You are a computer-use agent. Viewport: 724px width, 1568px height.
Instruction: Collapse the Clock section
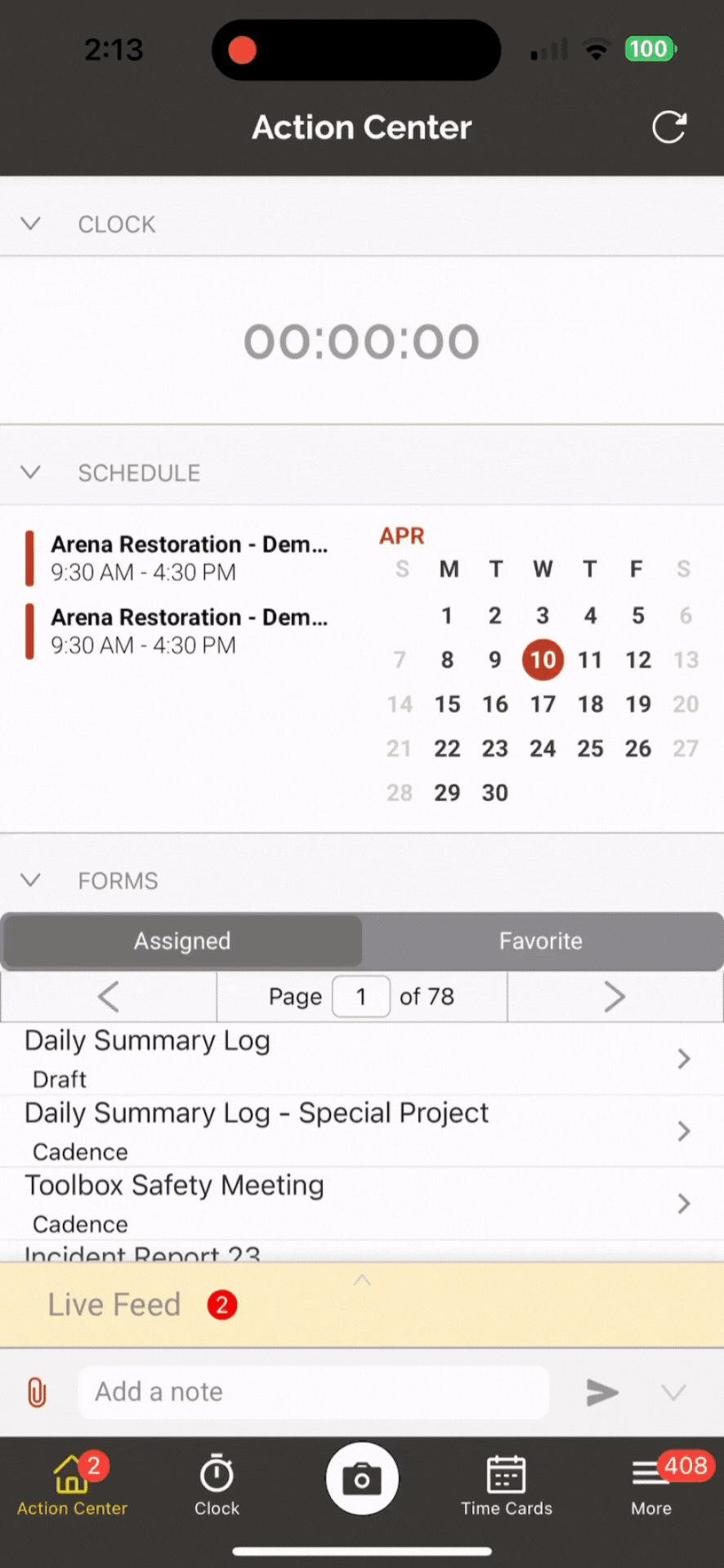[x=31, y=224]
